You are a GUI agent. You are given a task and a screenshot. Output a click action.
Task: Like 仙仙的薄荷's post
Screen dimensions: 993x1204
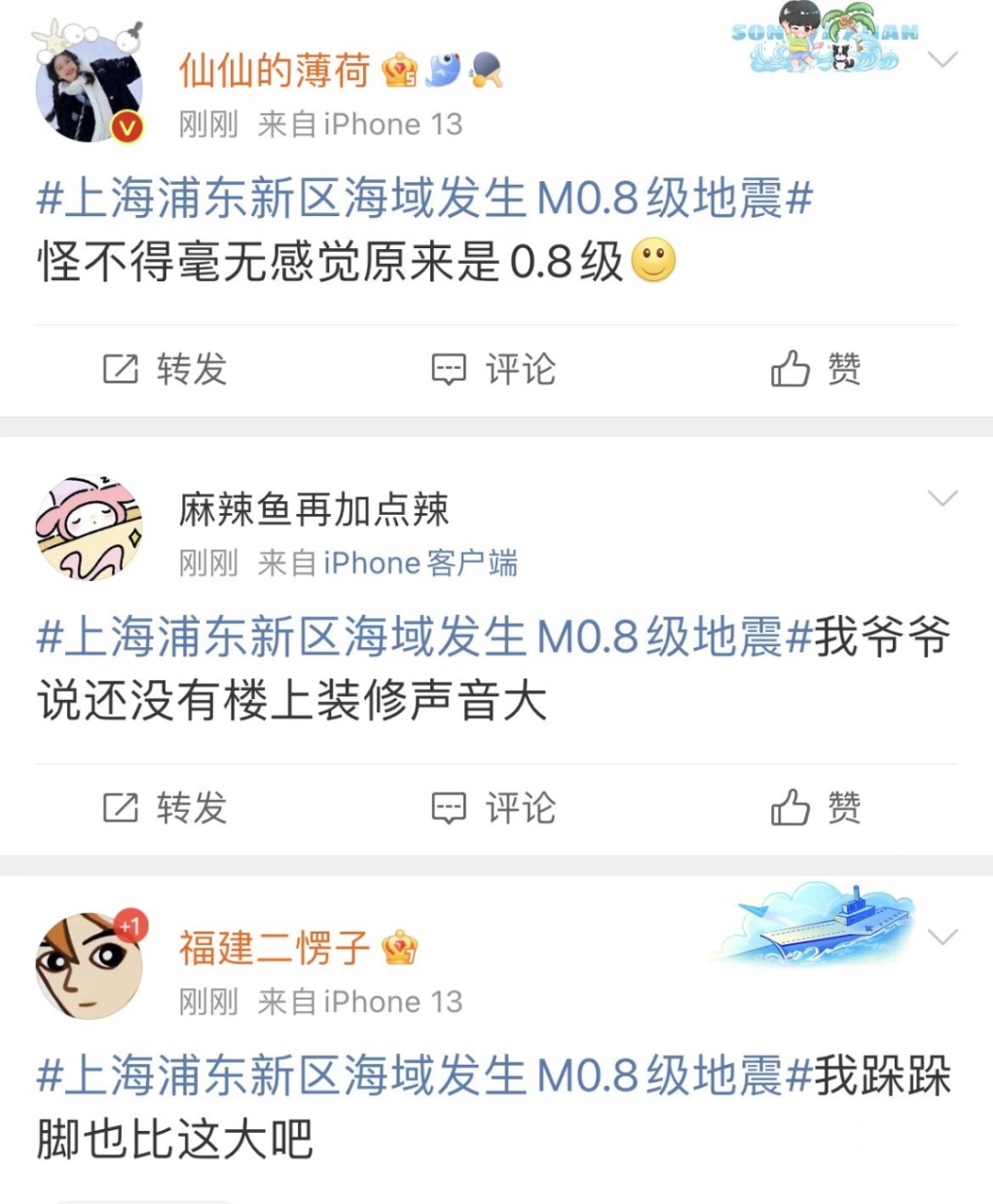pos(816,370)
